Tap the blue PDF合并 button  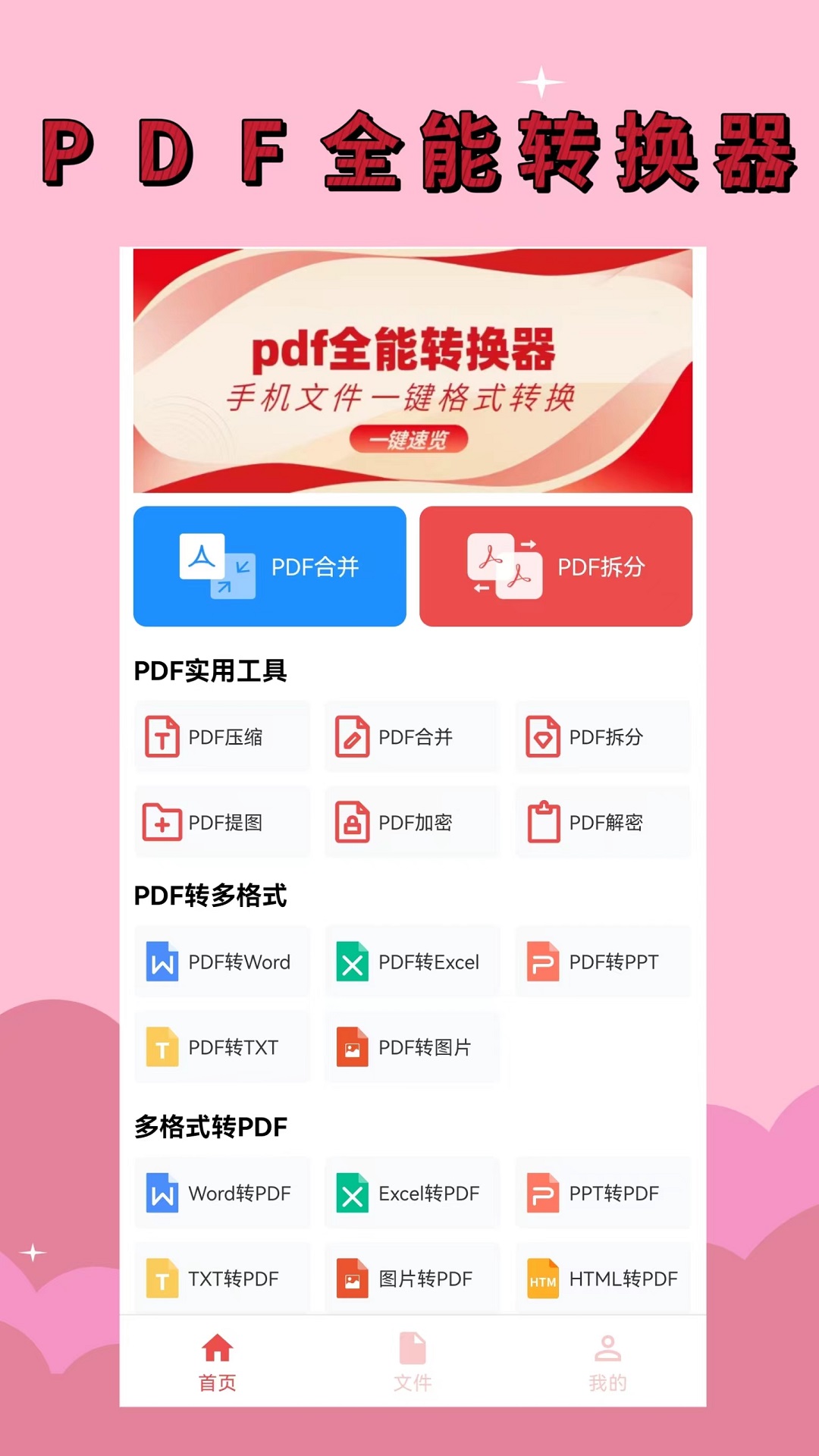coord(269,566)
